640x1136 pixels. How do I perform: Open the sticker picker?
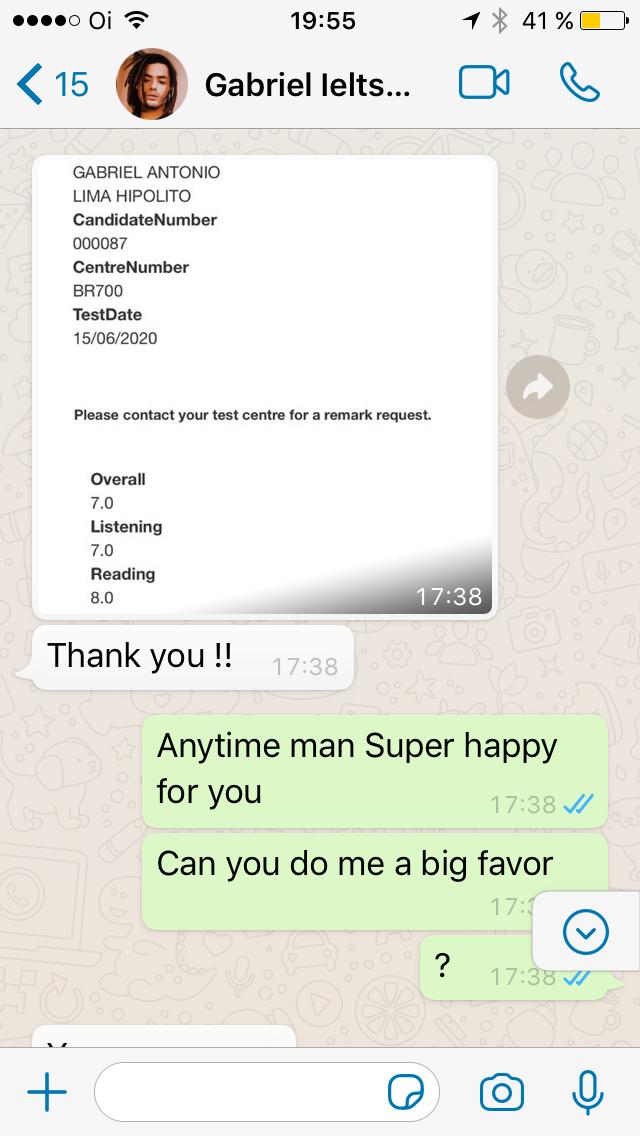click(406, 1092)
